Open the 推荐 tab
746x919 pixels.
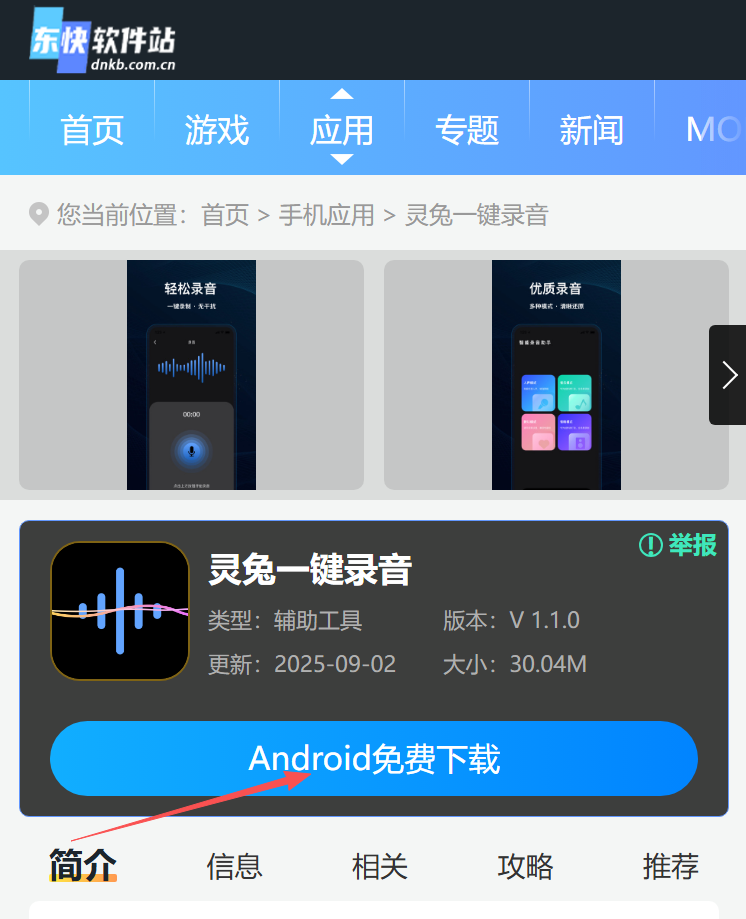pos(670,868)
